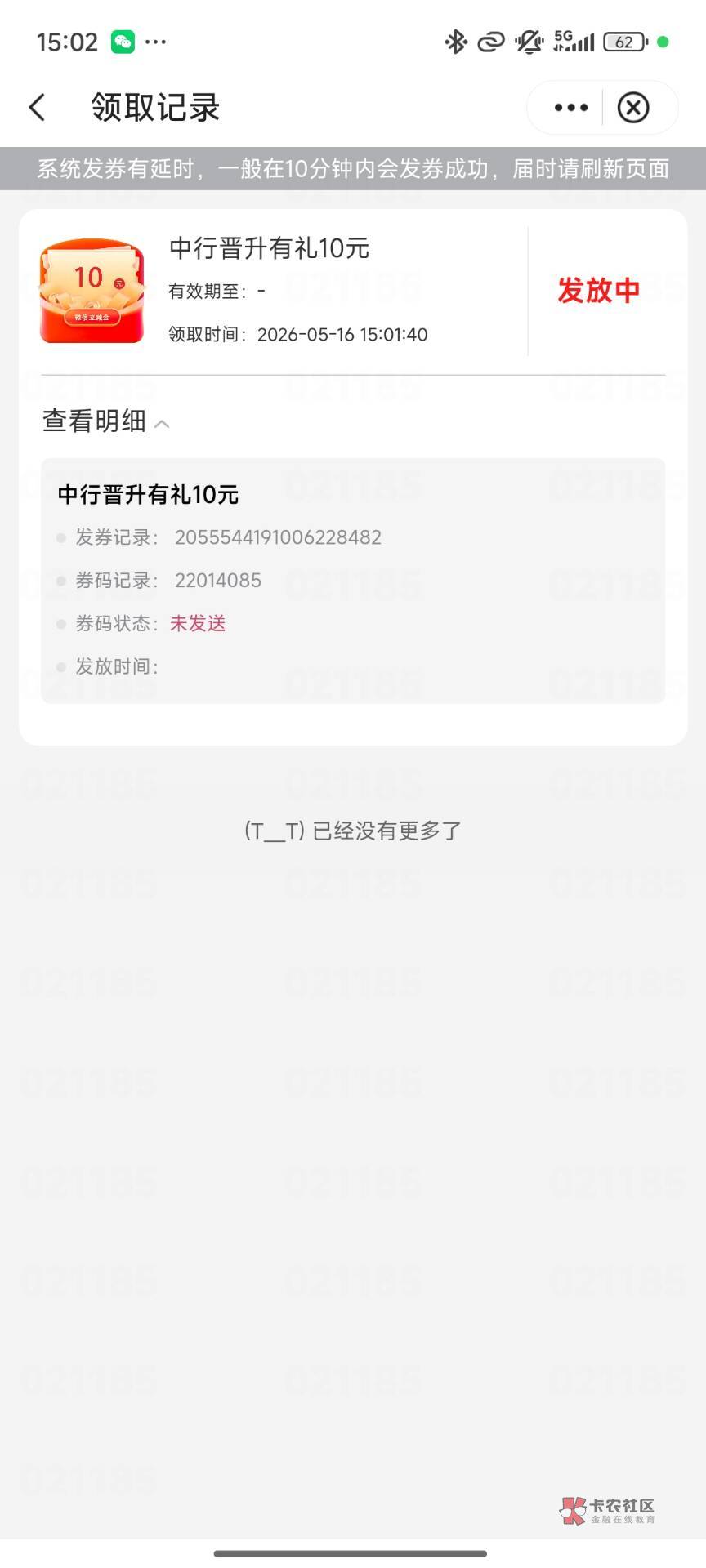This screenshot has height=1568, width=706.
Task: Collapse the 查看明细 details section
Action: tap(105, 421)
